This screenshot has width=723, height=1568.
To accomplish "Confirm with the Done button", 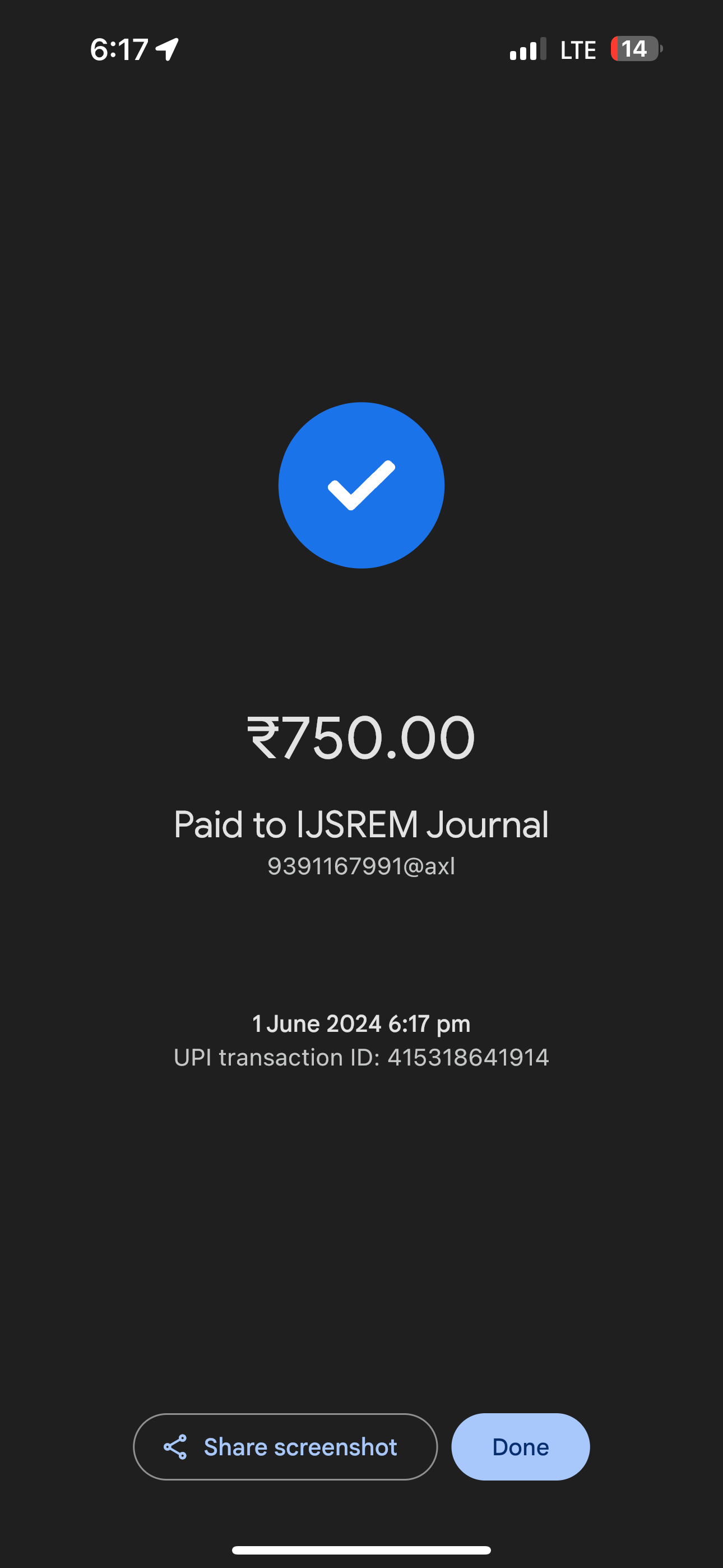I will (x=520, y=1446).
